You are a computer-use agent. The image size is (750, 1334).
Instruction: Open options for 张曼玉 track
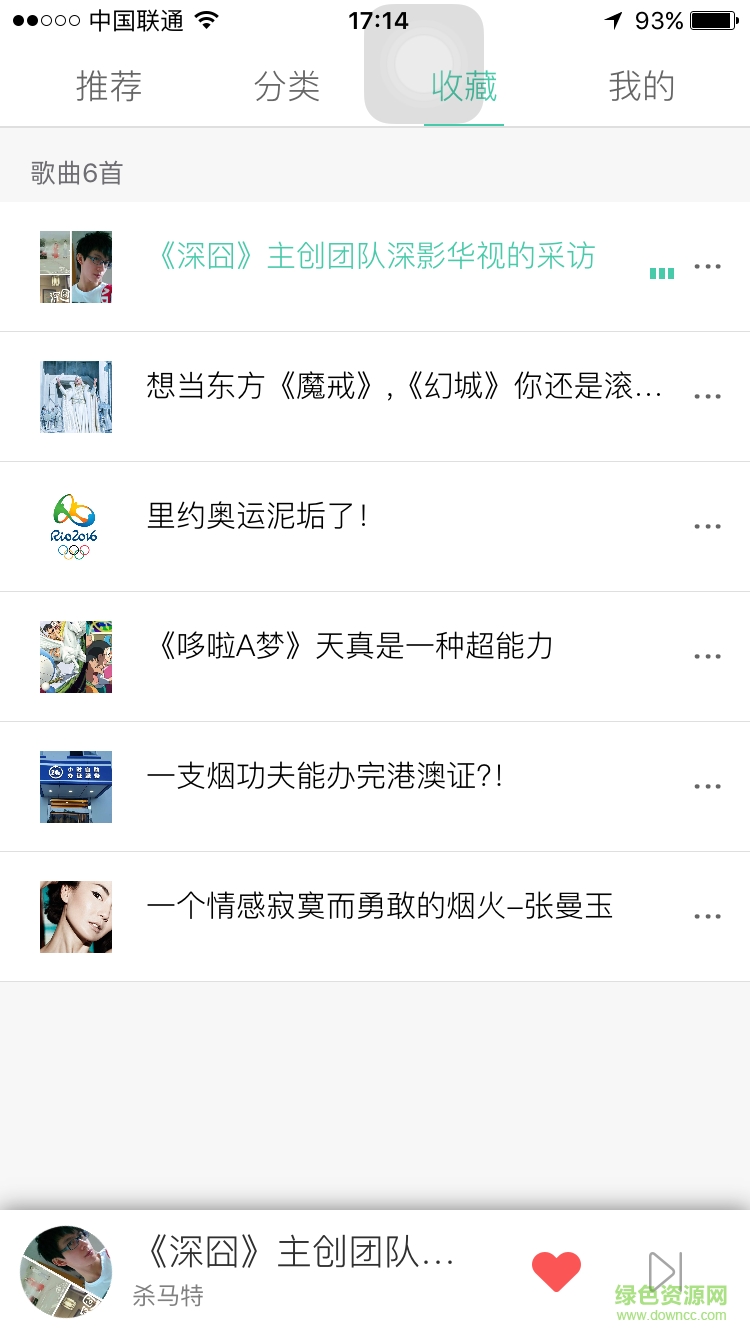(x=708, y=916)
